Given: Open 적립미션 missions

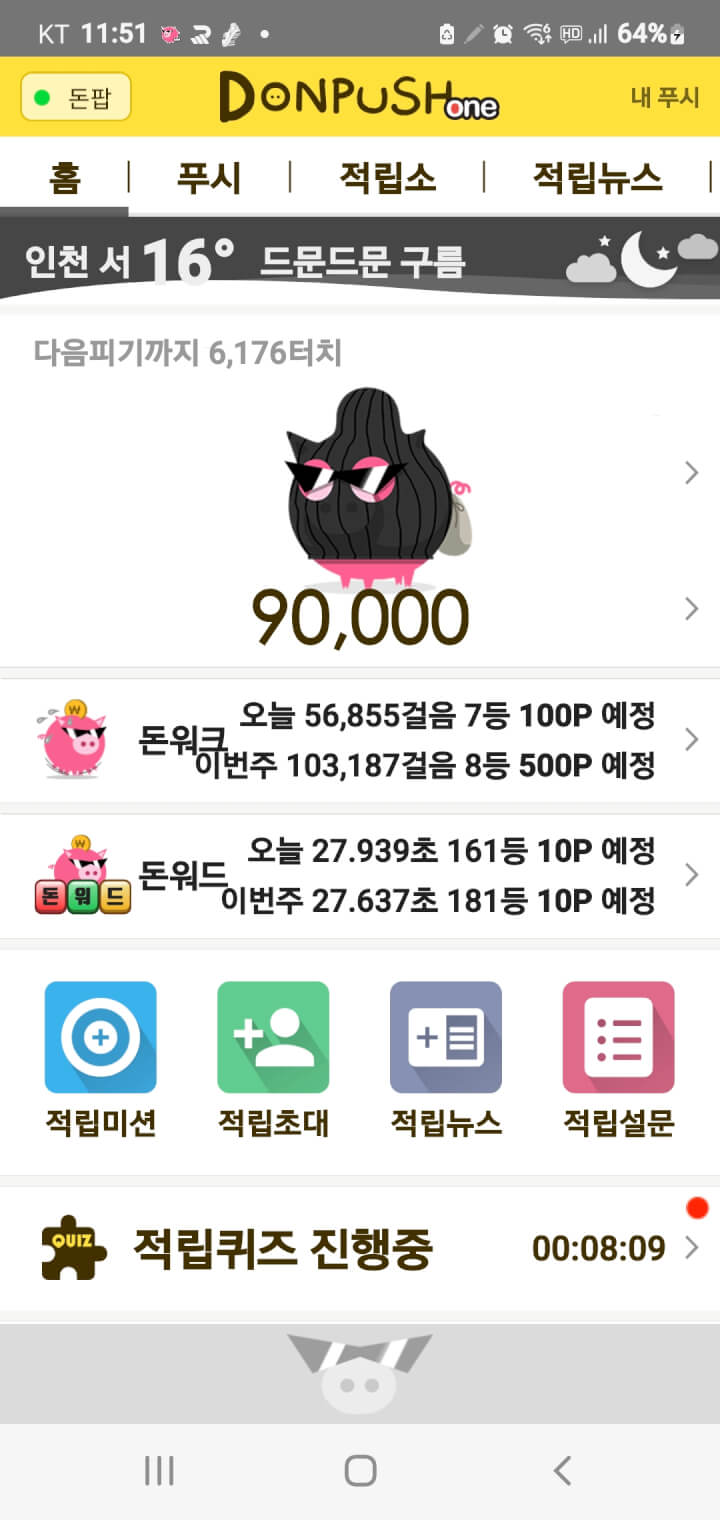Looking at the screenshot, I should pos(100,1058).
